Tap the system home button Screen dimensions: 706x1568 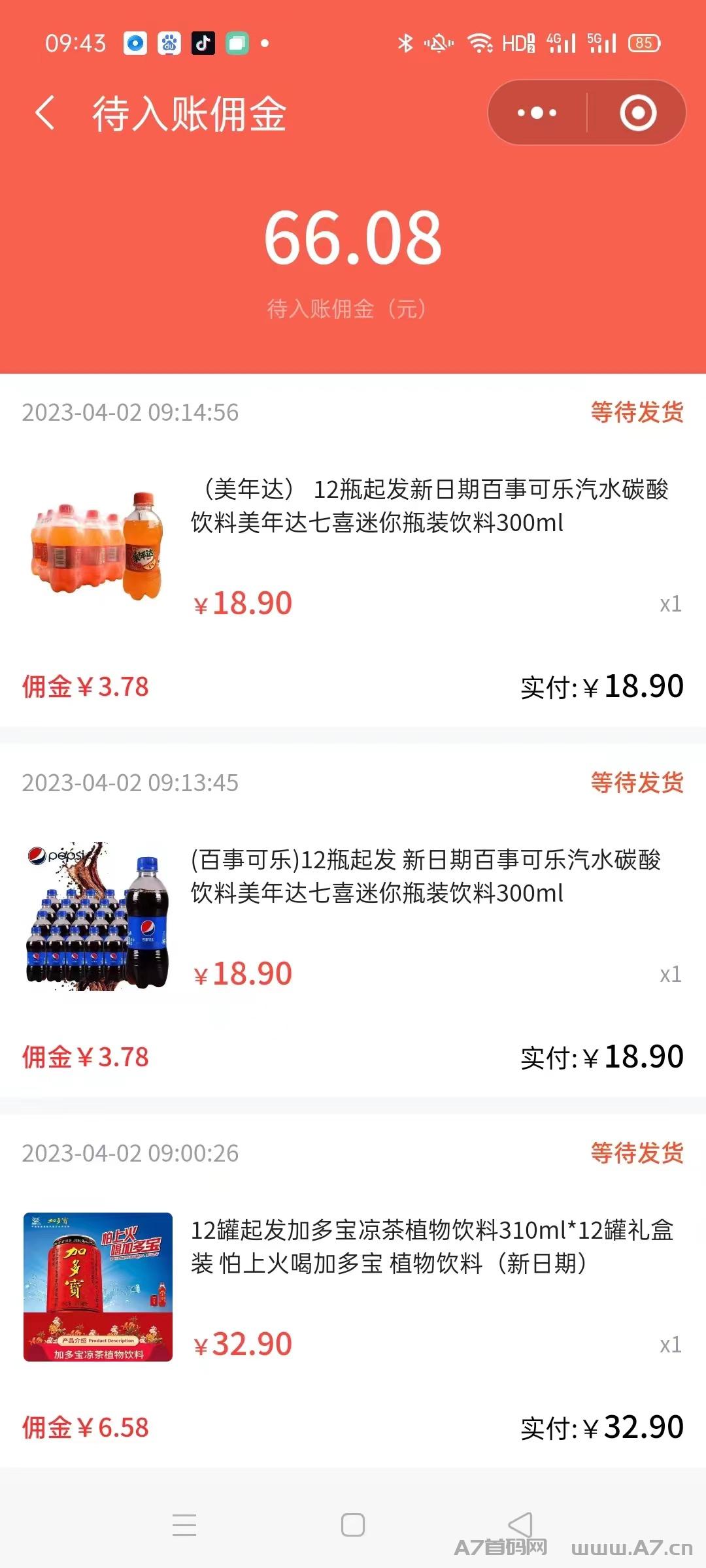[353, 1525]
